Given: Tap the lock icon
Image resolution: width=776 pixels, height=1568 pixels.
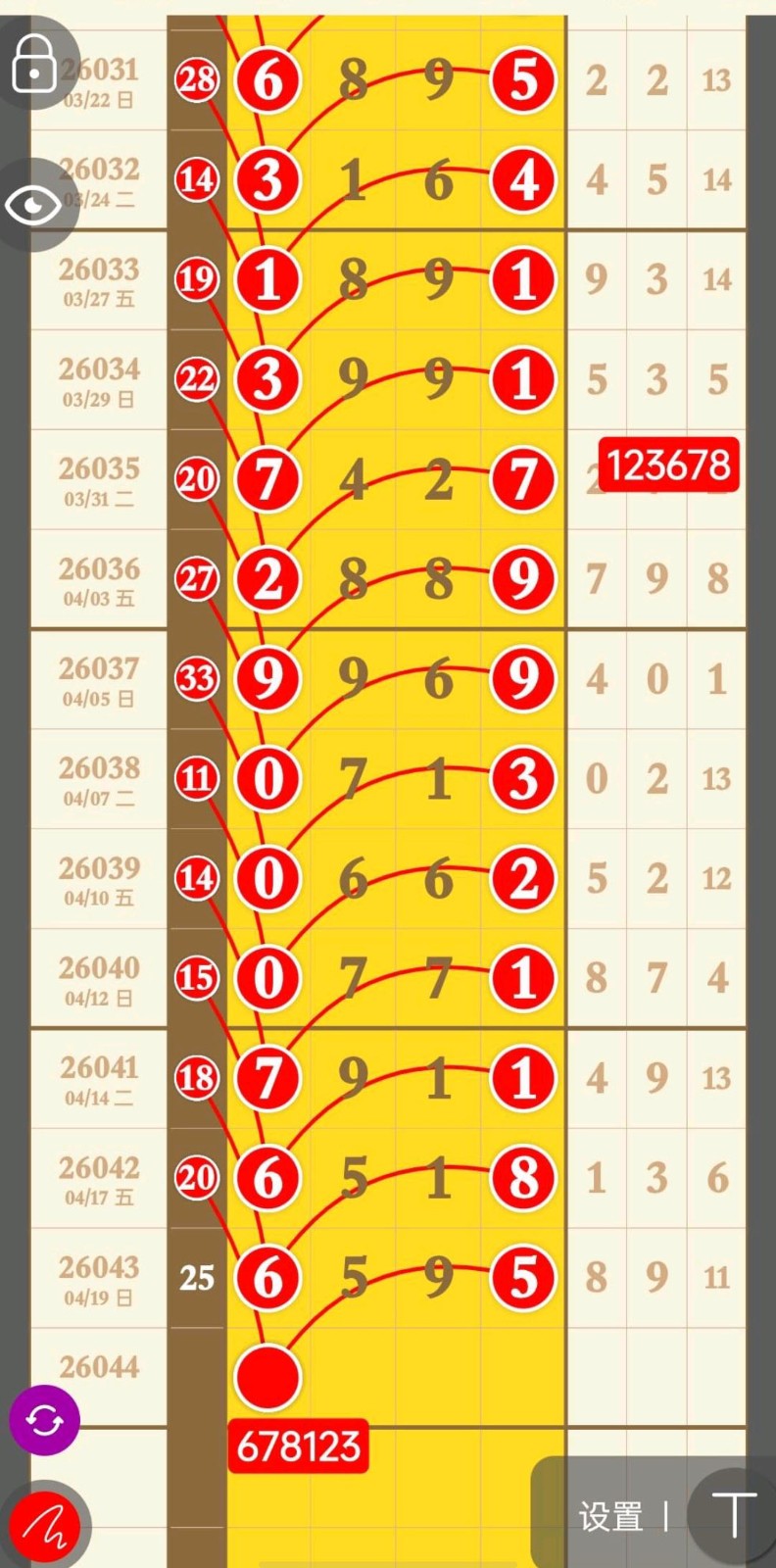Looking at the screenshot, I should [x=35, y=63].
